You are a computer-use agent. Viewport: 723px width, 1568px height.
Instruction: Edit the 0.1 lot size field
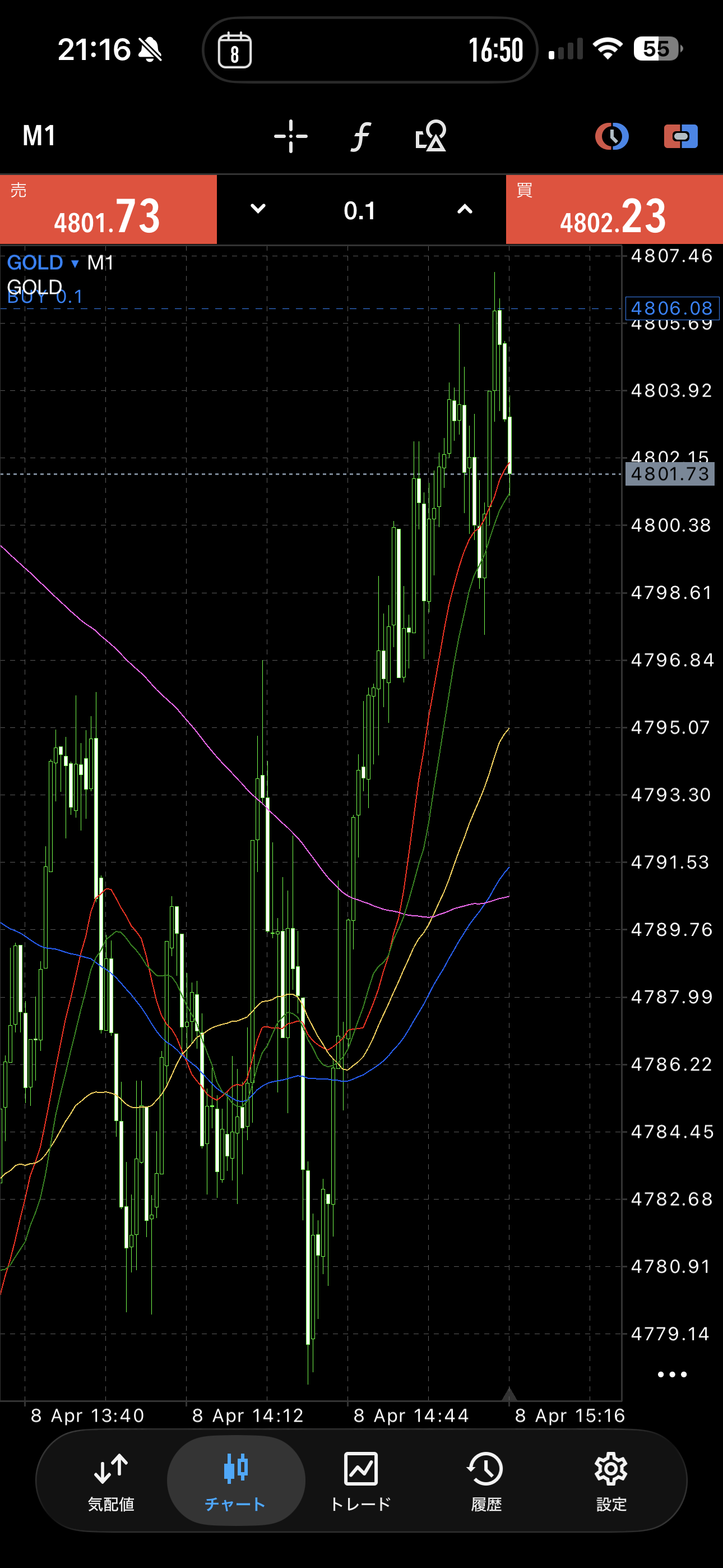point(360,211)
